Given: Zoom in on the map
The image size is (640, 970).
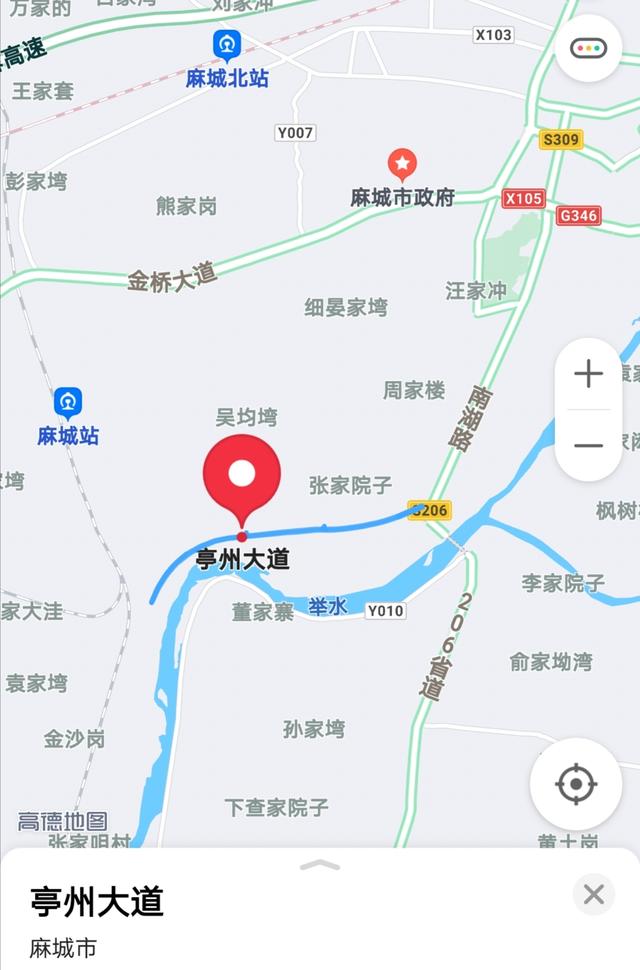Looking at the screenshot, I should point(588,375).
